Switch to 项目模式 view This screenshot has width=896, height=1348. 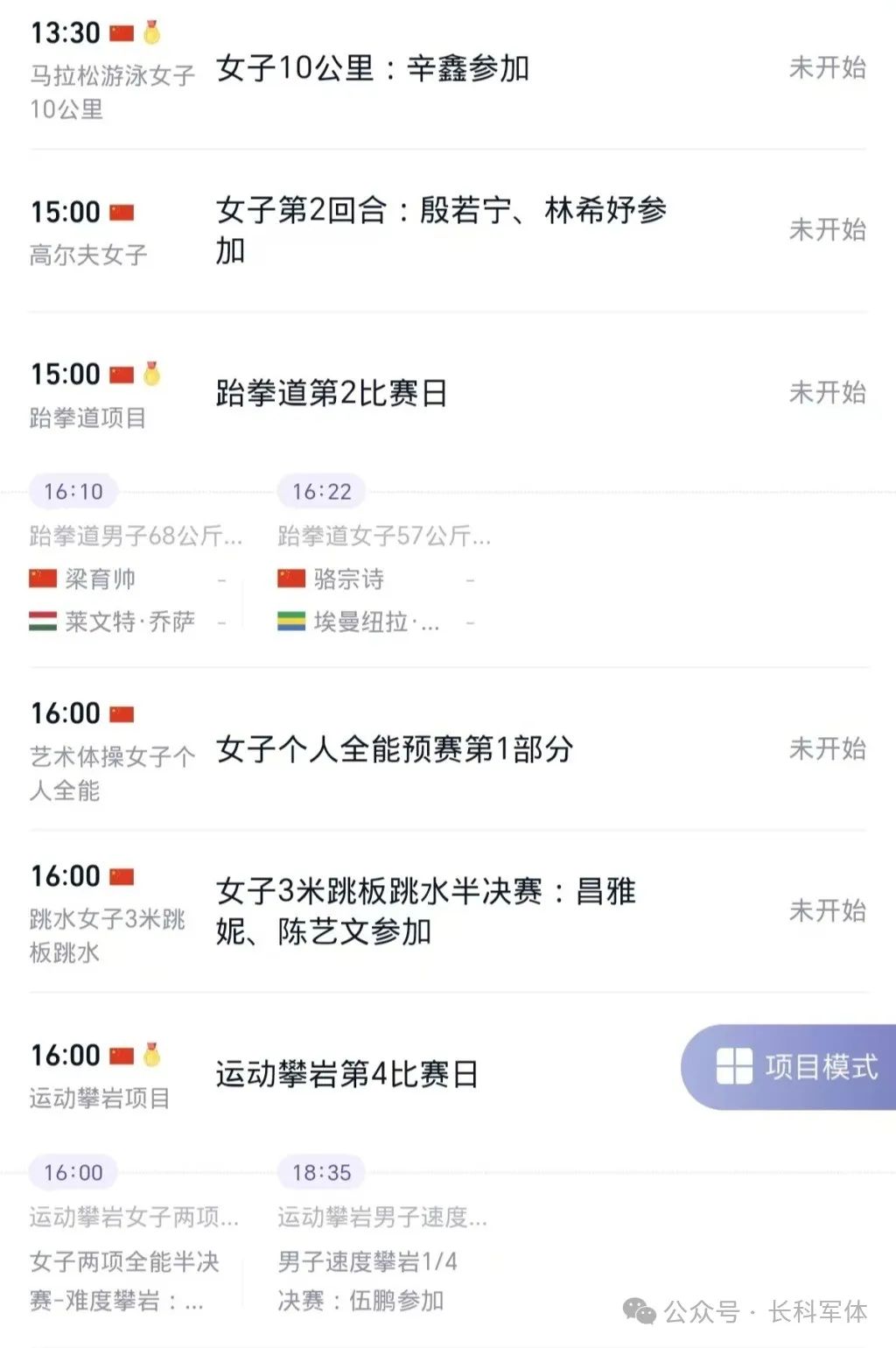coord(796,1067)
